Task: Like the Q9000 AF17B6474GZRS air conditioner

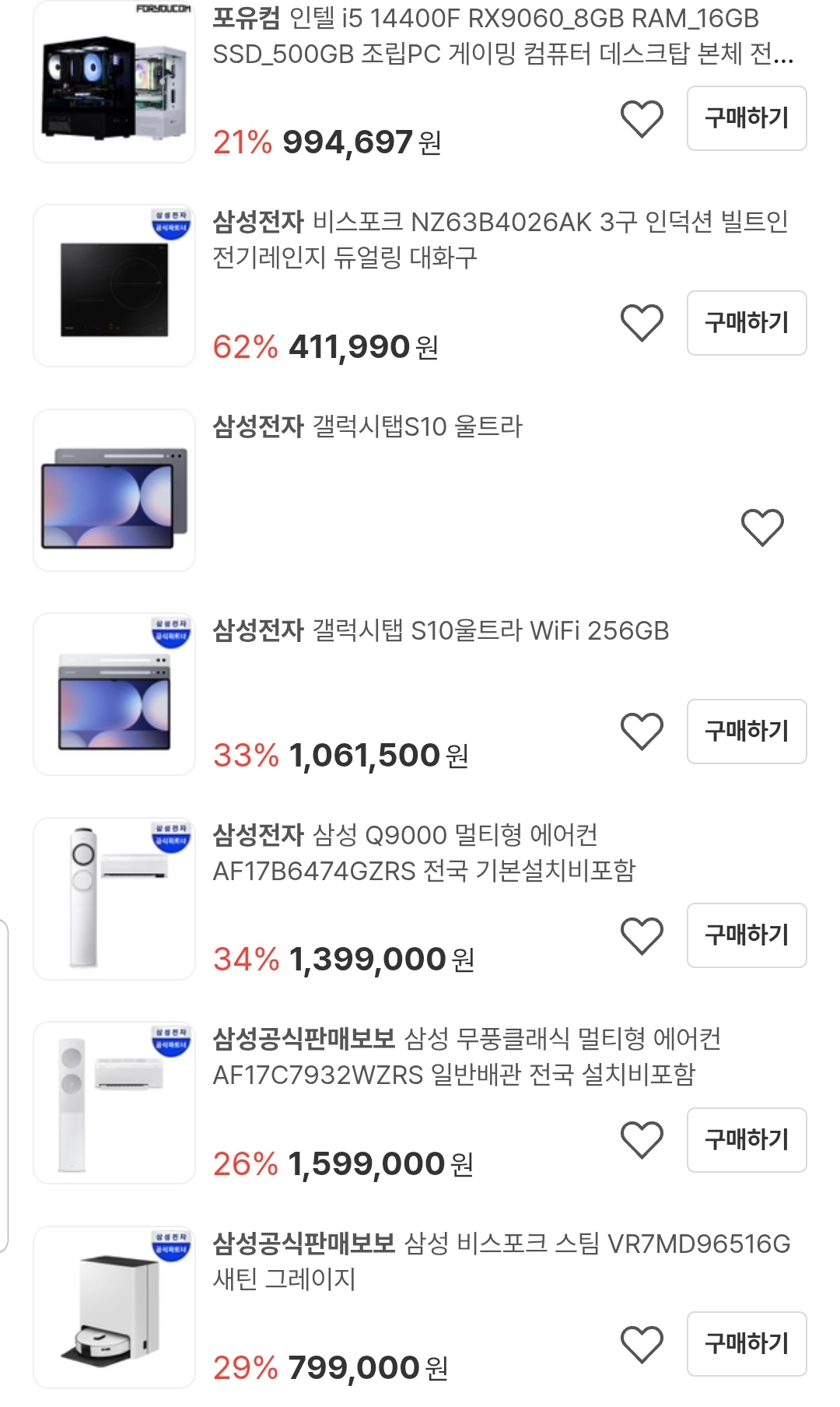Action: tap(642, 935)
